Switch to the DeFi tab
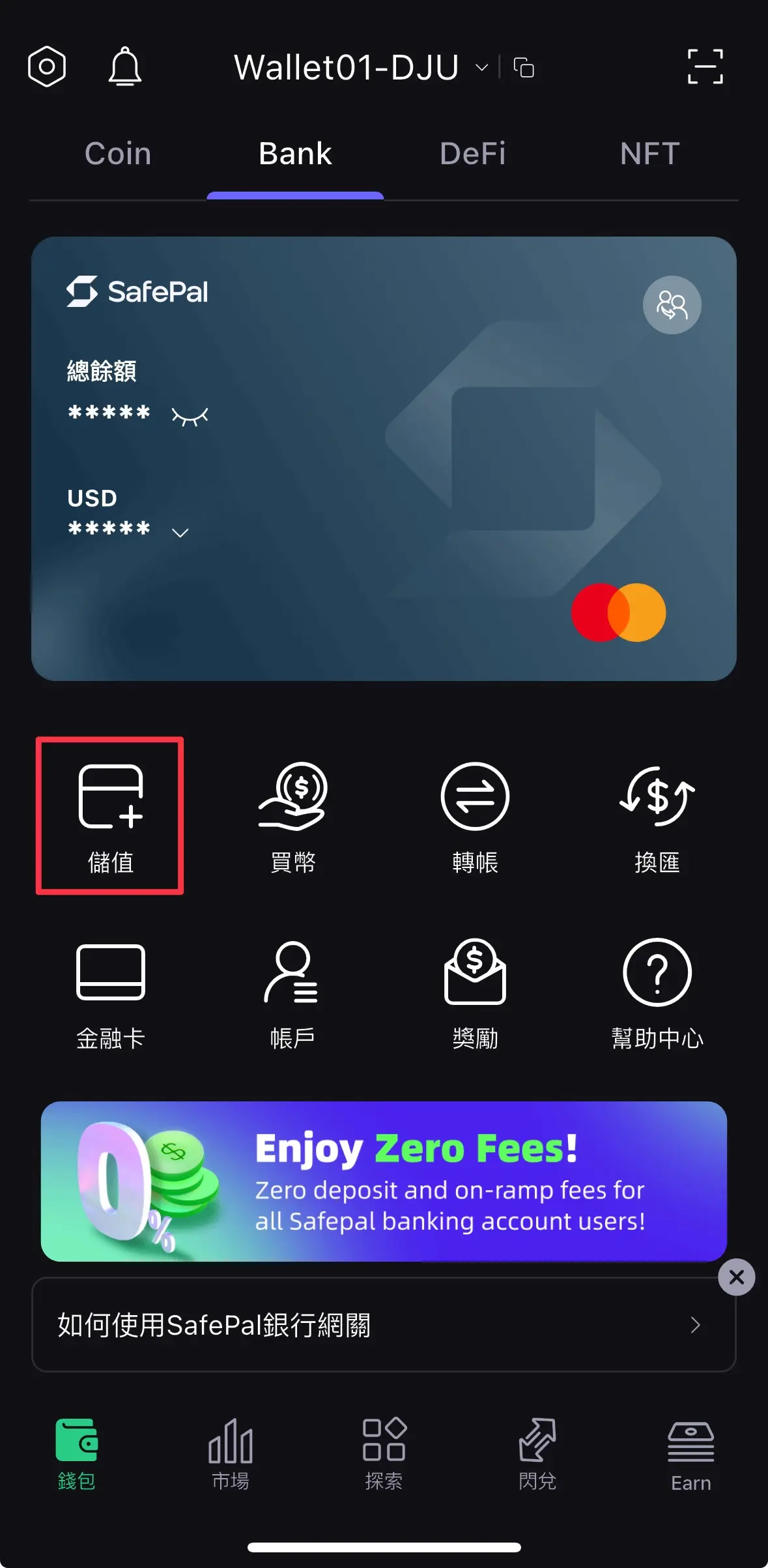The width and height of the screenshot is (768, 1568). click(472, 154)
